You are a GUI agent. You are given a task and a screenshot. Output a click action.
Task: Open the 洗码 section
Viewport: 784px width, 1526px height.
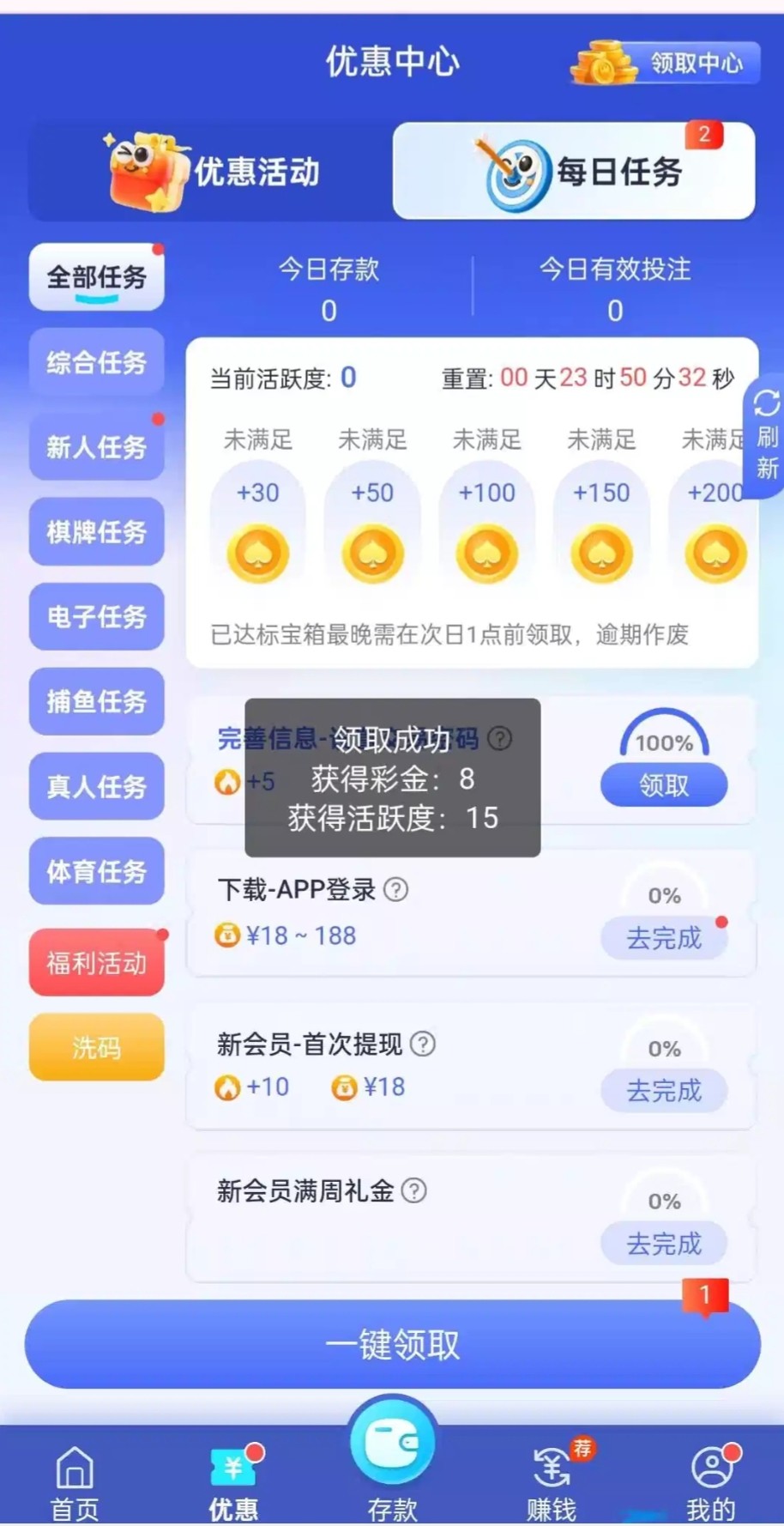97,1047
